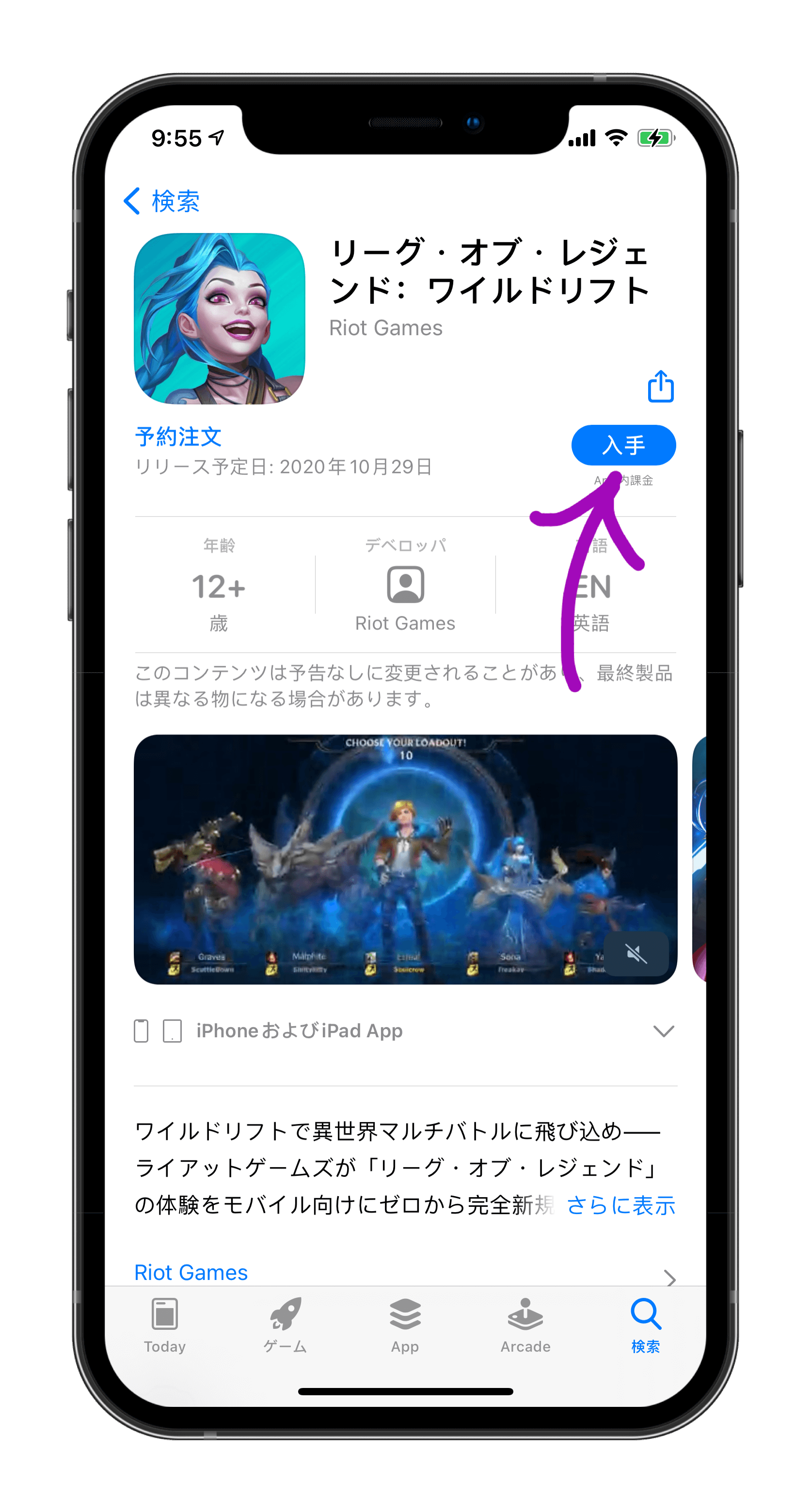Share this app page
Viewport: 811px width, 1512px height.
pyautogui.click(x=661, y=386)
